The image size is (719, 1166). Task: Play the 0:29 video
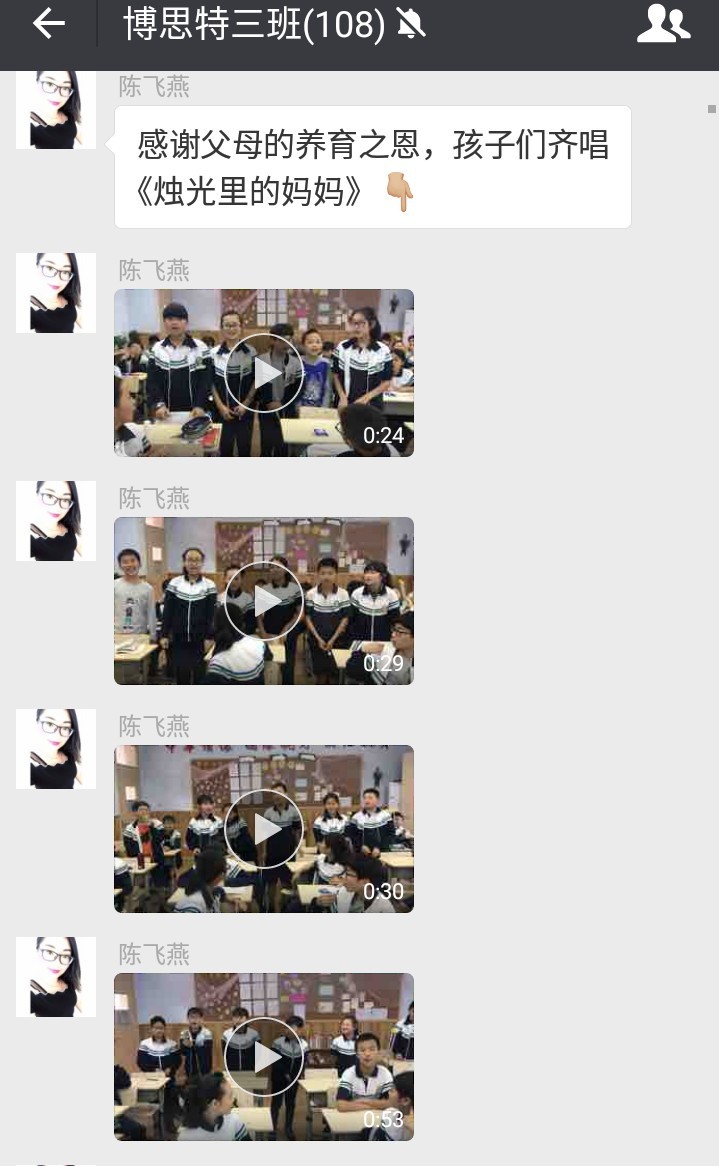coord(264,601)
